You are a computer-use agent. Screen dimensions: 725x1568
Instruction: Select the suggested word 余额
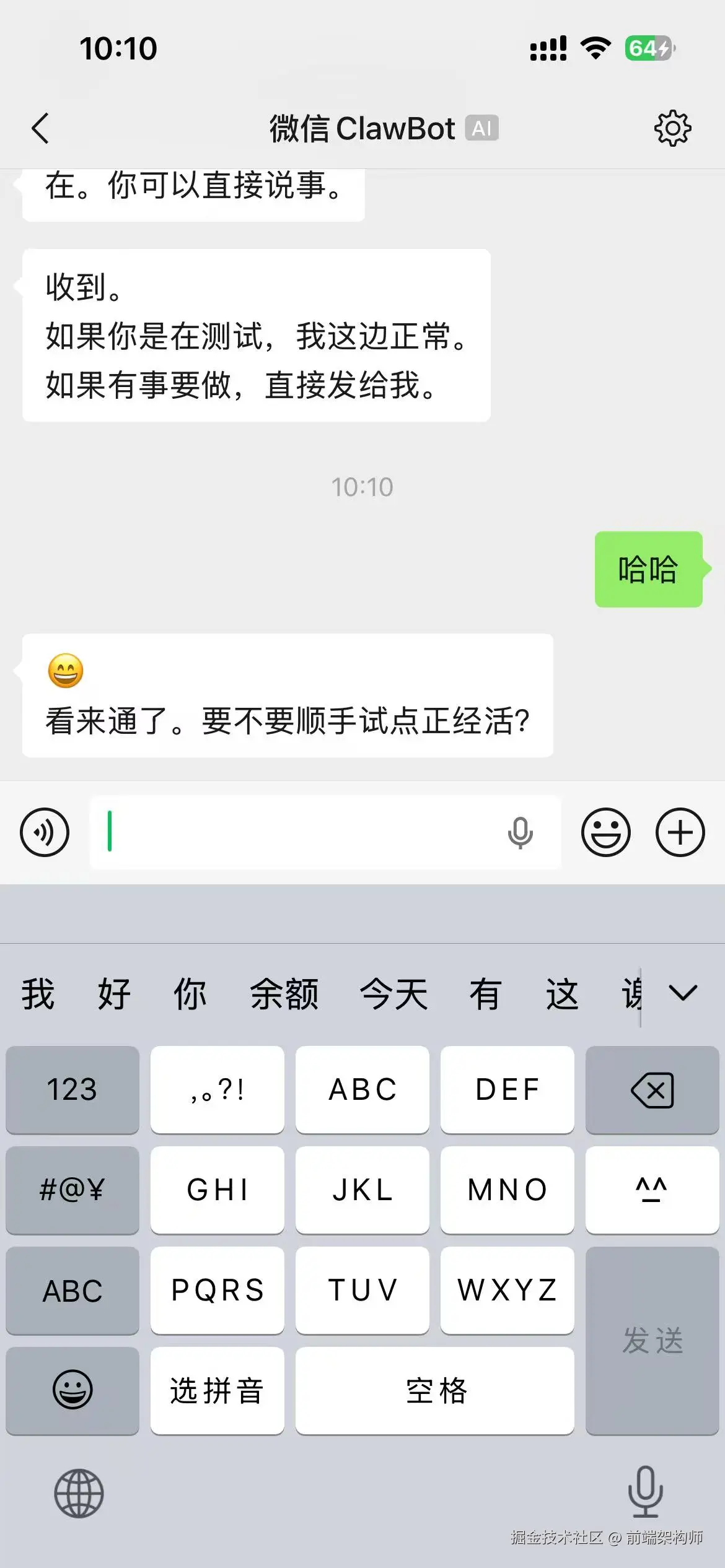point(284,994)
